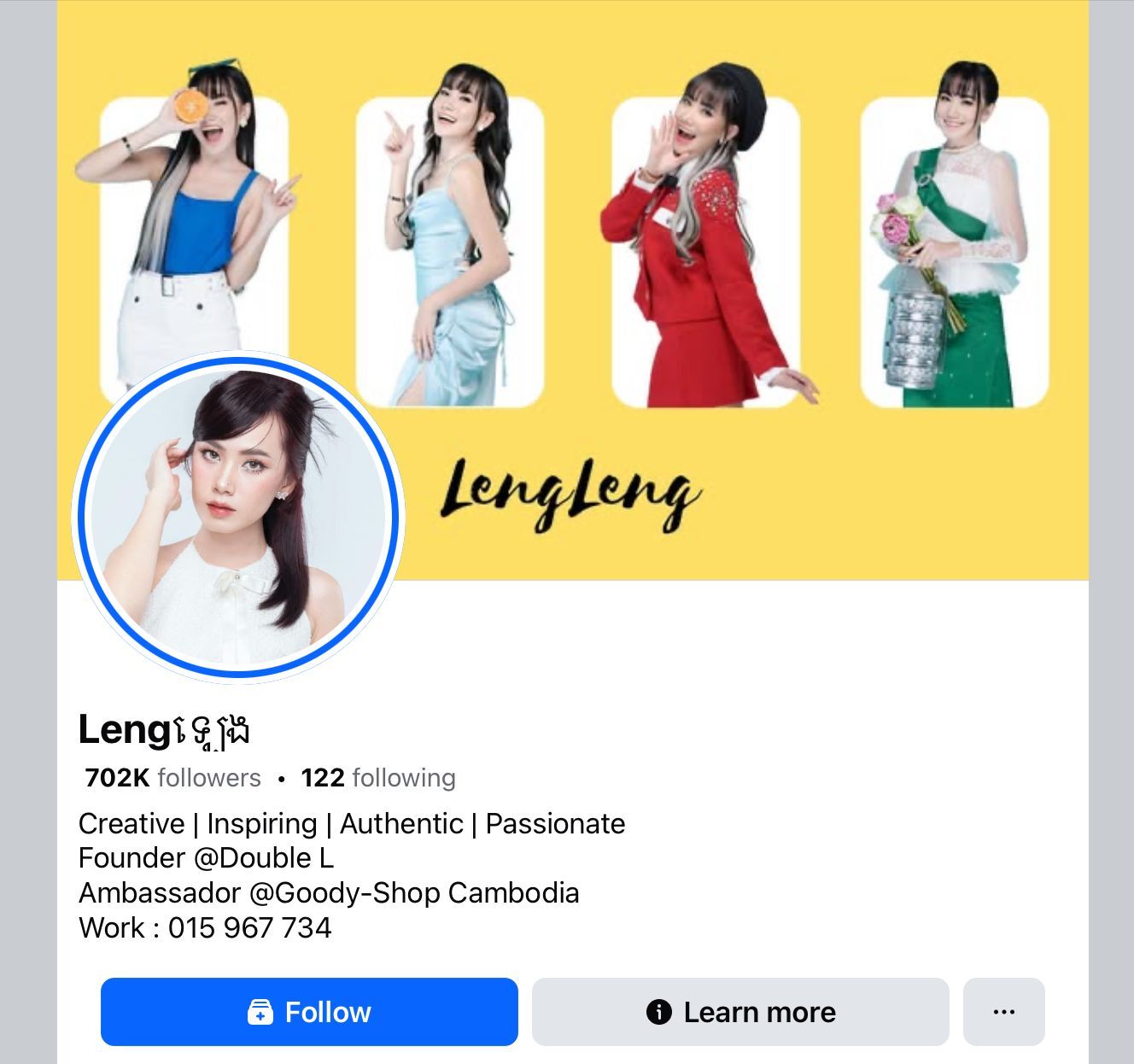1134x1064 pixels.
Task: View Leng's profile picture
Action: click(x=238, y=517)
